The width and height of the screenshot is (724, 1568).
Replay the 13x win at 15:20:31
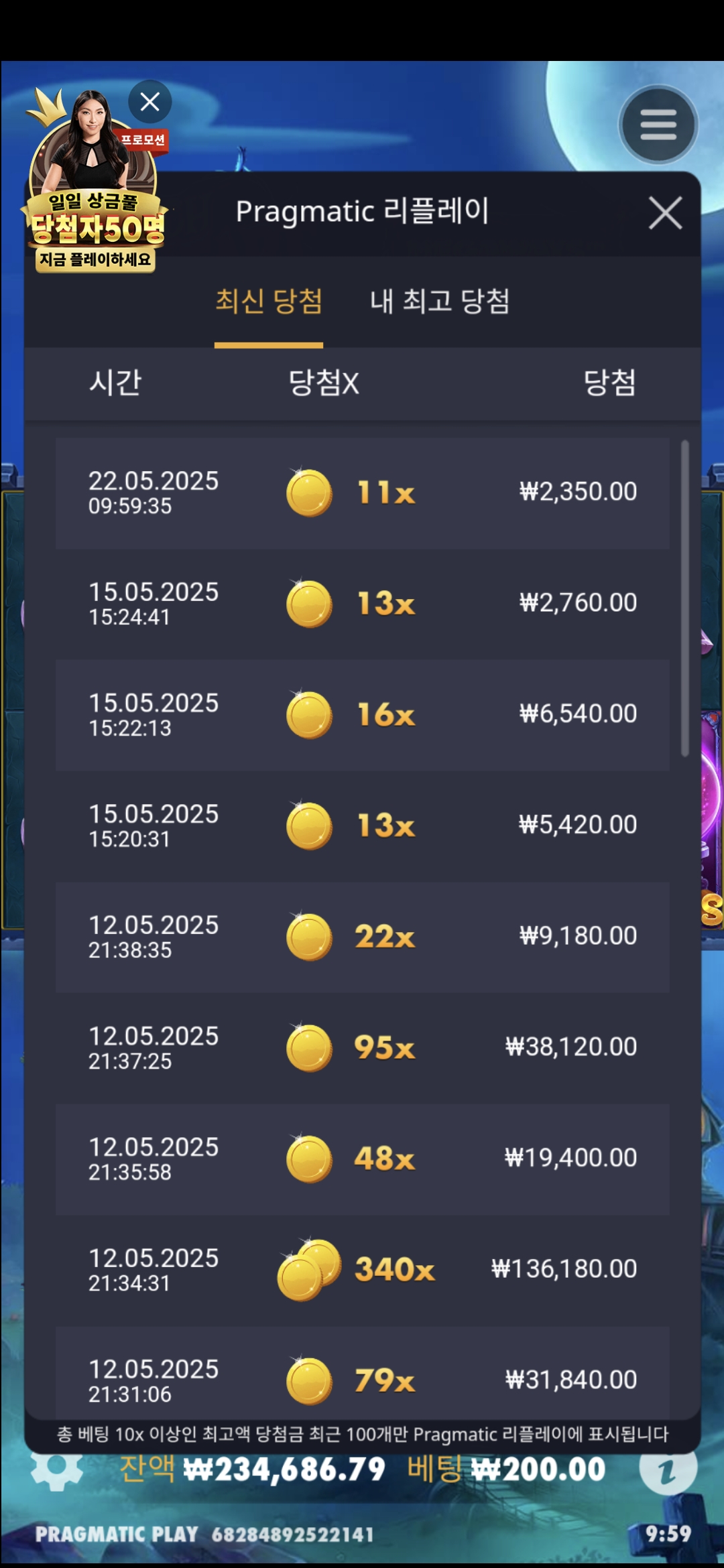(x=363, y=826)
